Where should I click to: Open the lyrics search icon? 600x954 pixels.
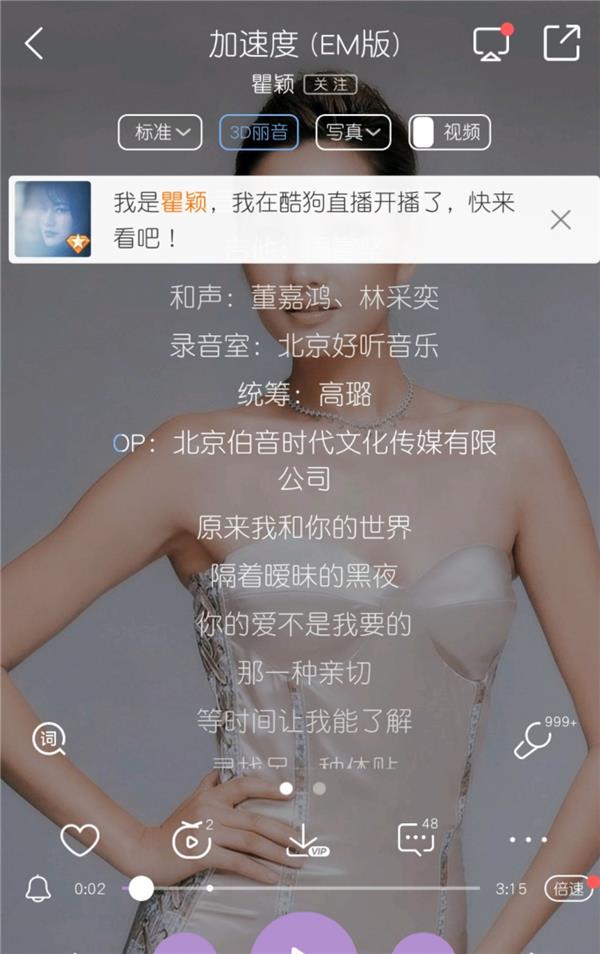[x=48, y=740]
